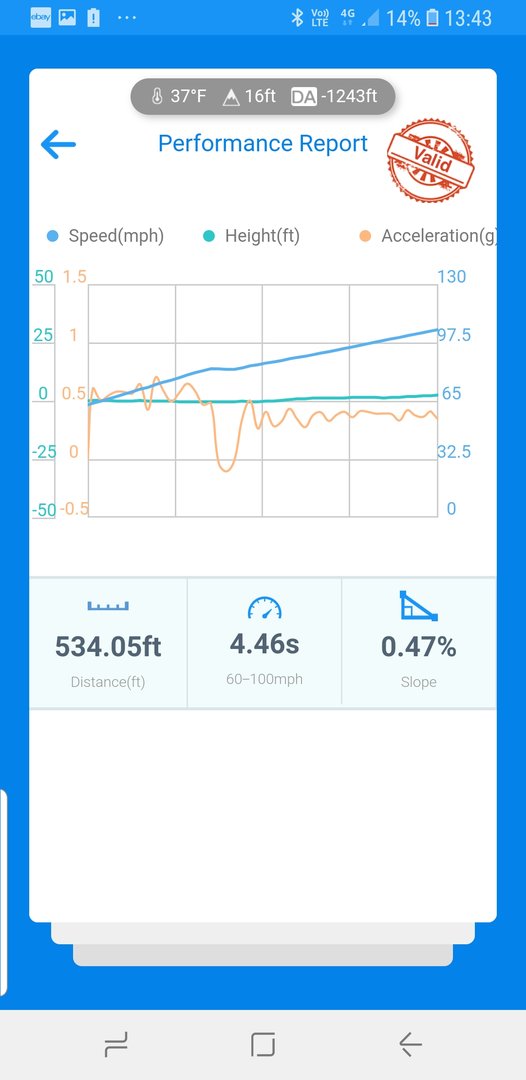Screen dimensions: 526x1080
Task: Go back using the blue arrow
Action: [x=58, y=145]
